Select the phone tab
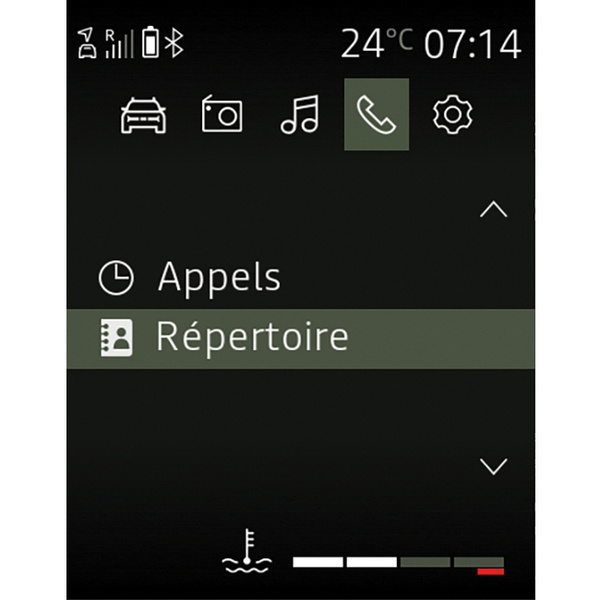The width and height of the screenshot is (600, 600). click(376, 115)
